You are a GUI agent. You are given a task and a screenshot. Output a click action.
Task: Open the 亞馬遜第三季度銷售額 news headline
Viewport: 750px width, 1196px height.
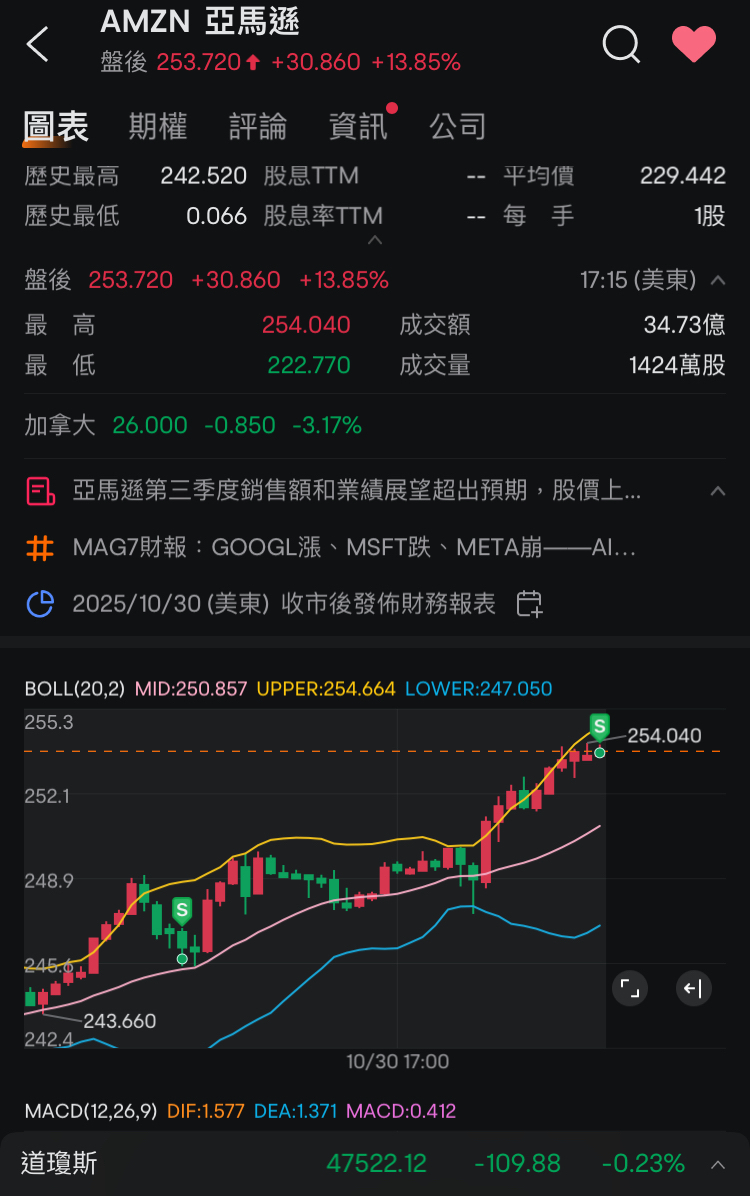point(357,491)
